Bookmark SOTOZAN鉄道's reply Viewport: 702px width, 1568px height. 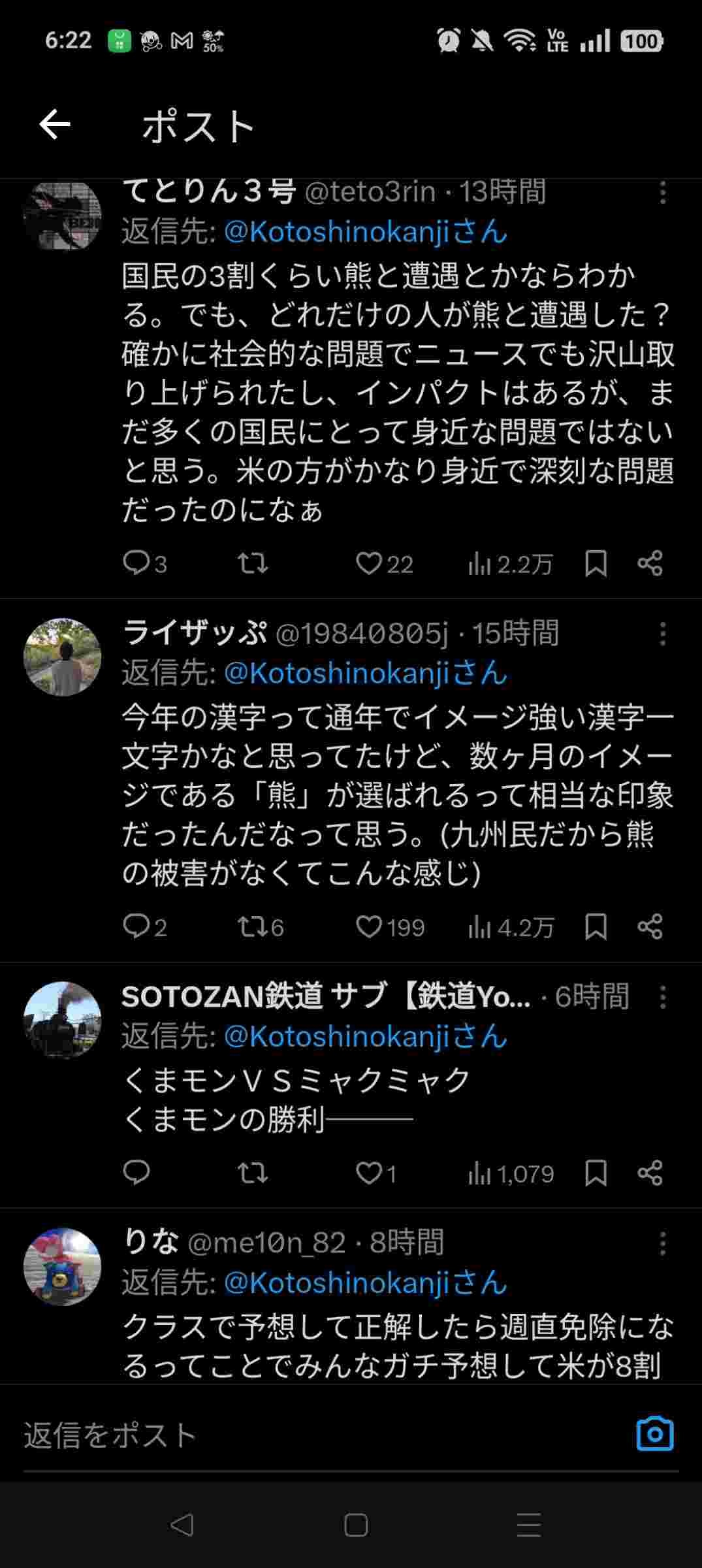pyautogui.click(x=596, y=1173)
